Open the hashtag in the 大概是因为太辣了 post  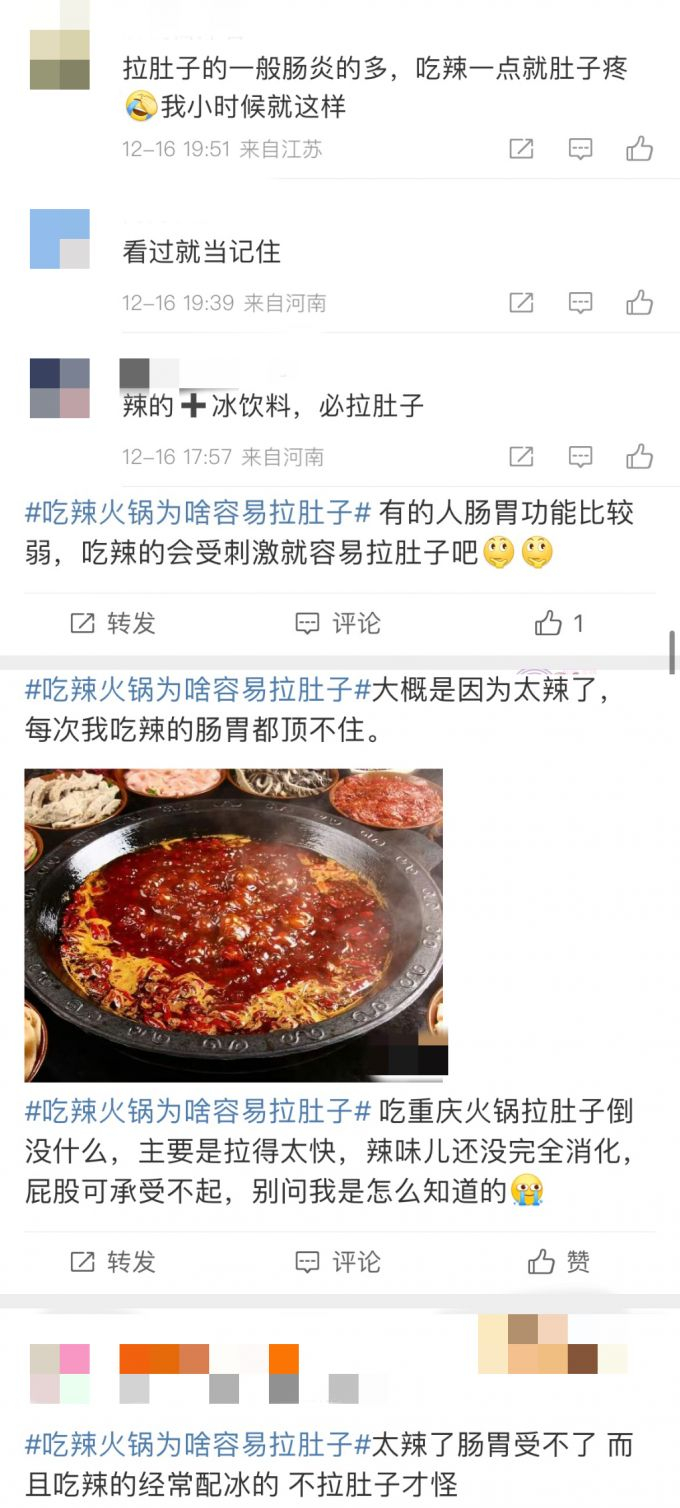(x=198, y=689)
